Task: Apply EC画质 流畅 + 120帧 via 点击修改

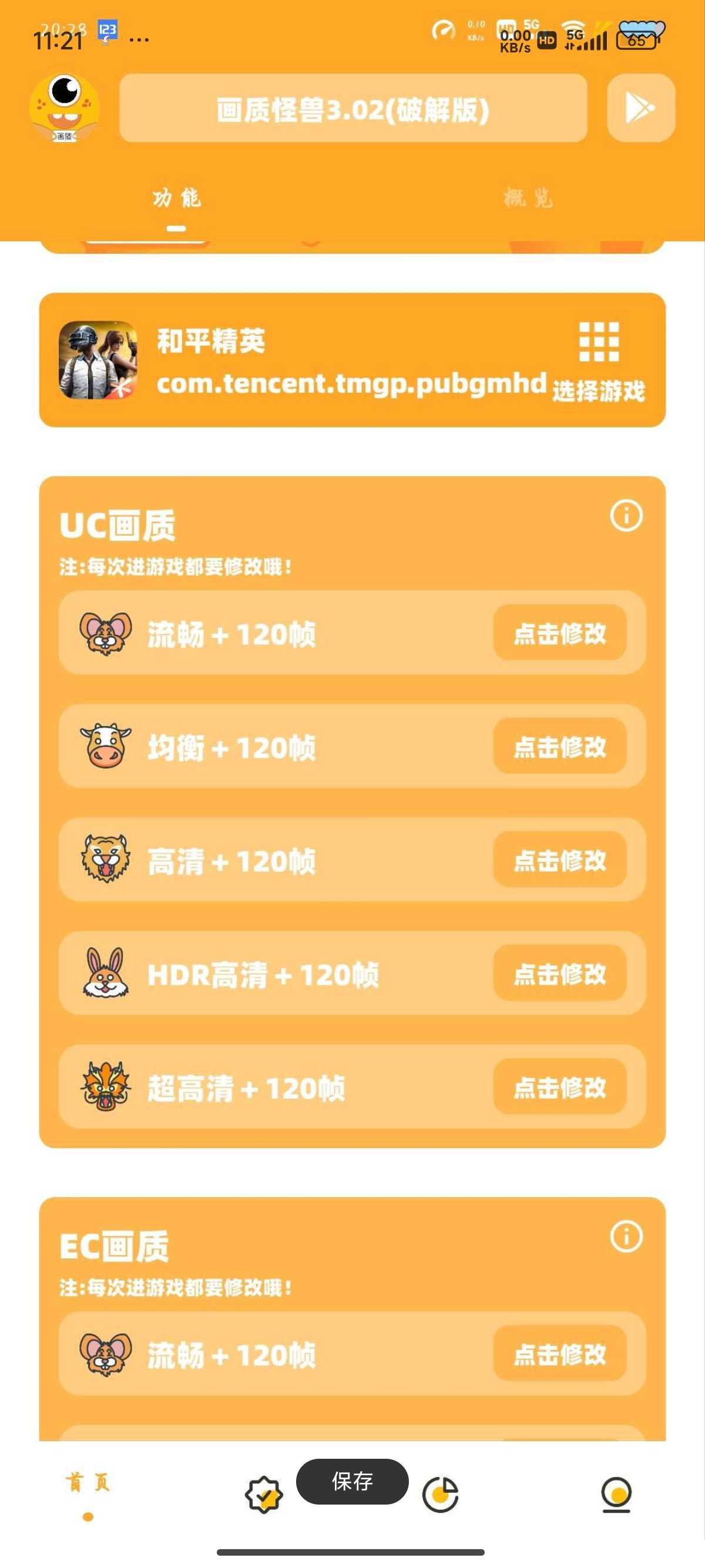Action: click(559, 1353)
